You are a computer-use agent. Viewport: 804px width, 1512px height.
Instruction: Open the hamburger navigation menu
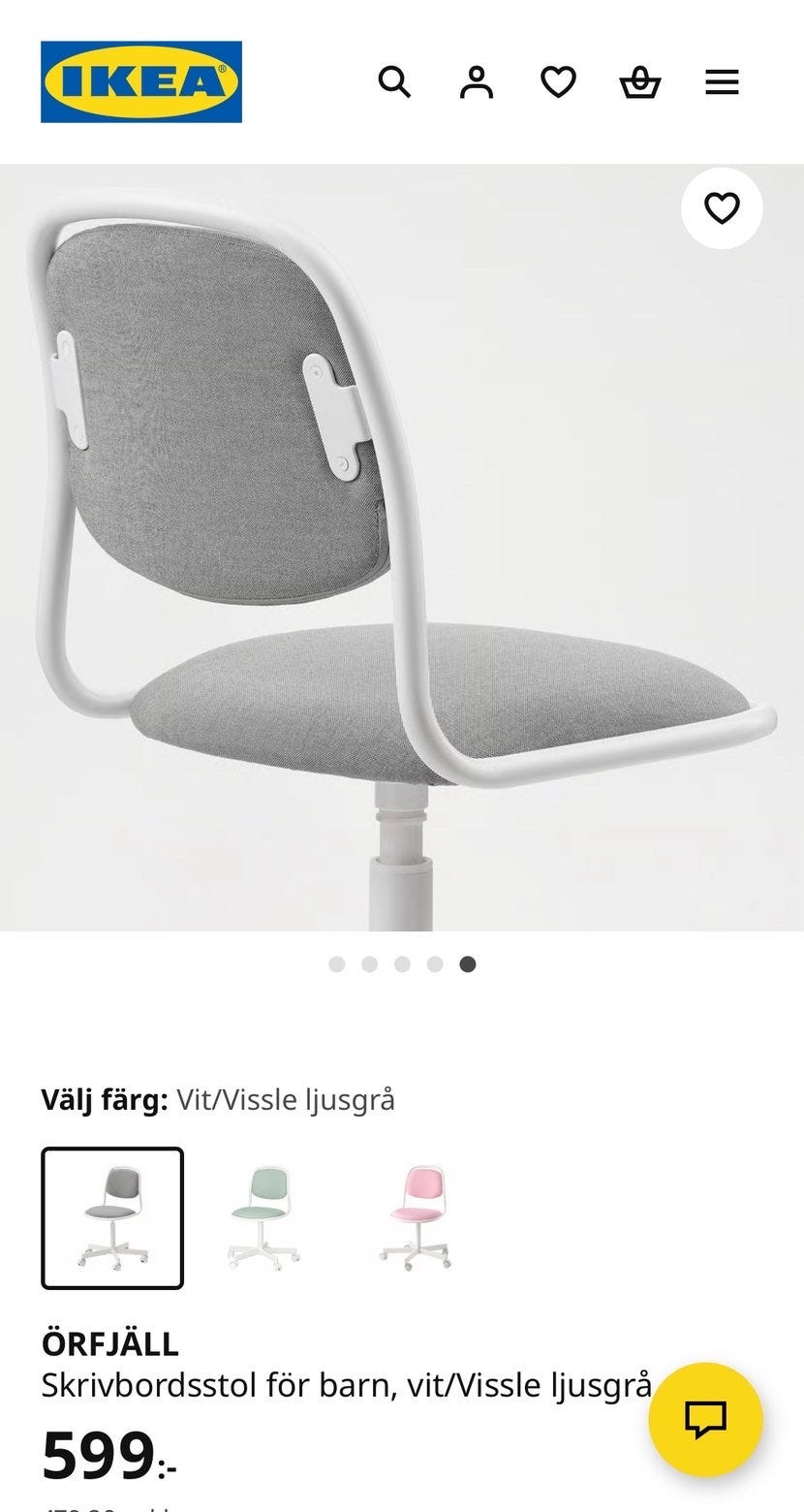[x=721, y=81]
